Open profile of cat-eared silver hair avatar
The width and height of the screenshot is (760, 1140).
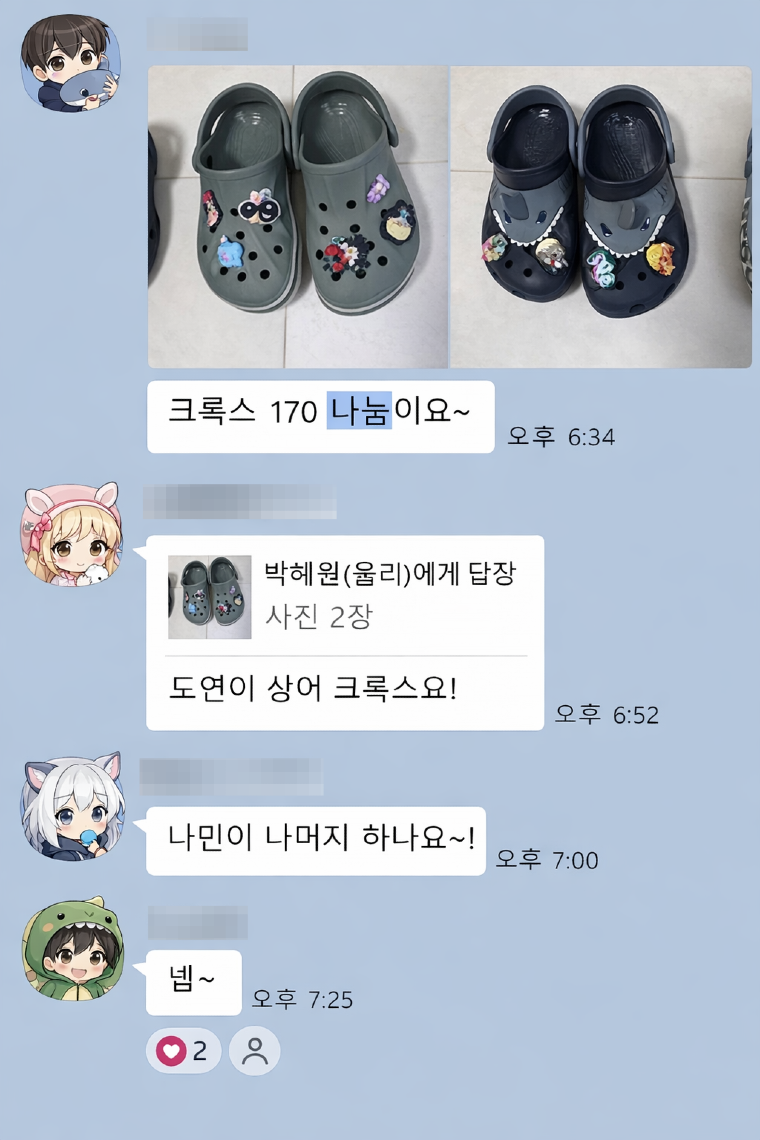click(x=71, y=803)
